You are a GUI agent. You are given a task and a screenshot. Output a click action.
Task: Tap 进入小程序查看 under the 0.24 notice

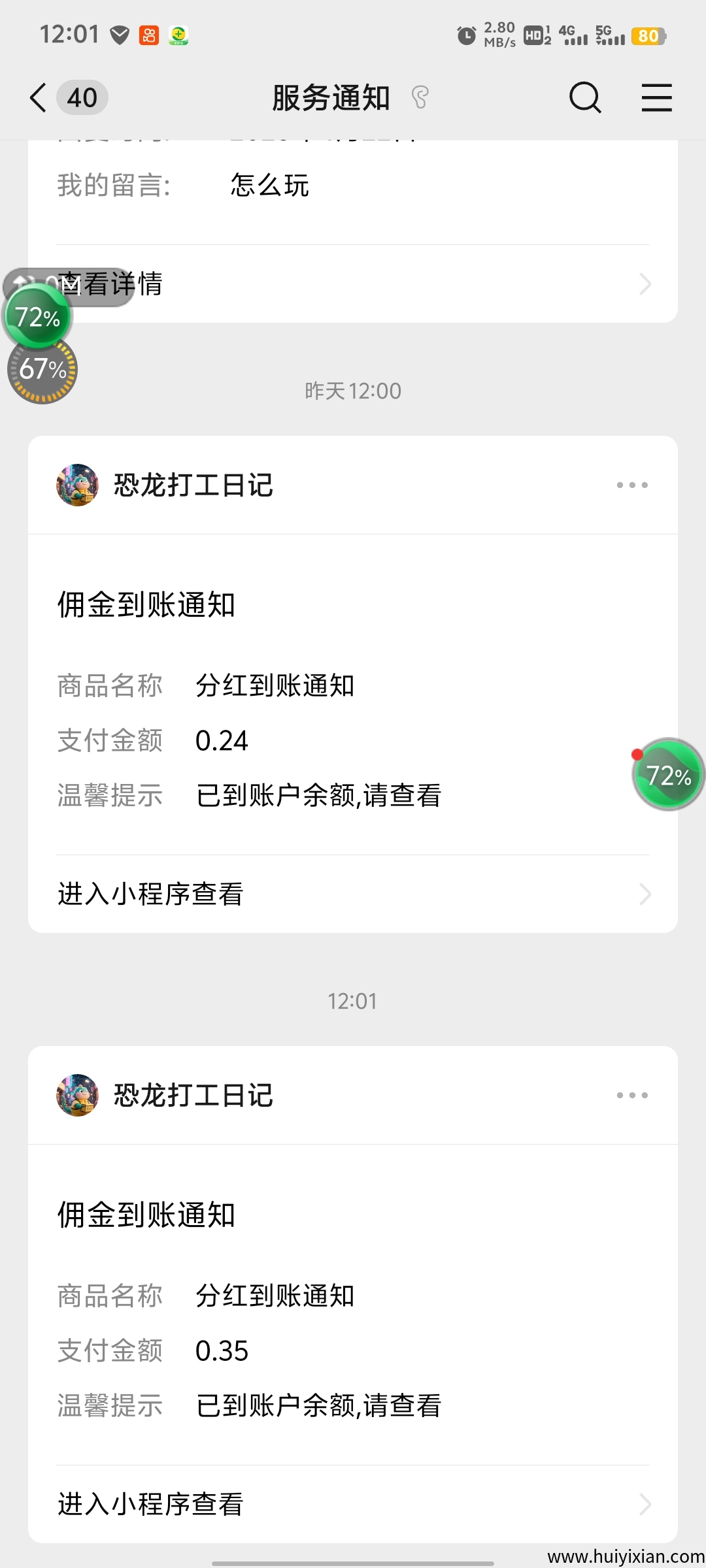[353, 894]
